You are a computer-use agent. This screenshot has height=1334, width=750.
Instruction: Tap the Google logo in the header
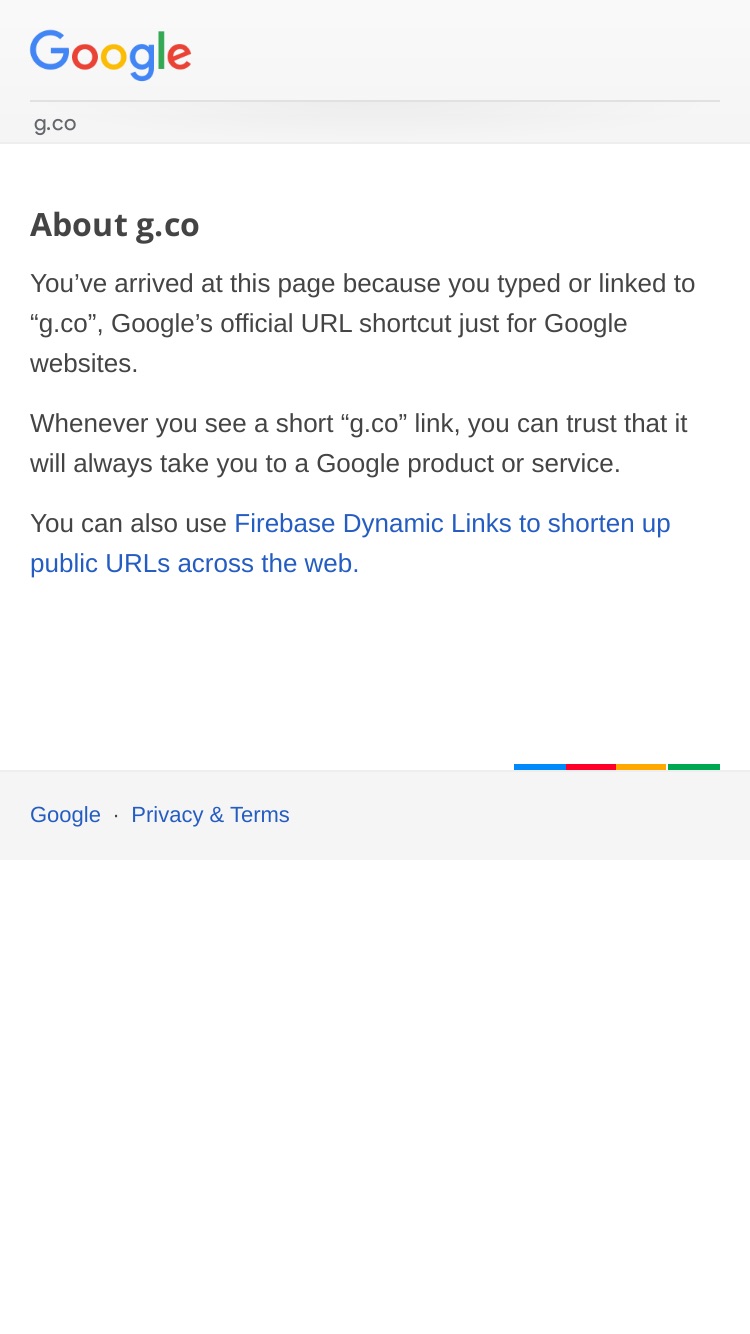110,55
